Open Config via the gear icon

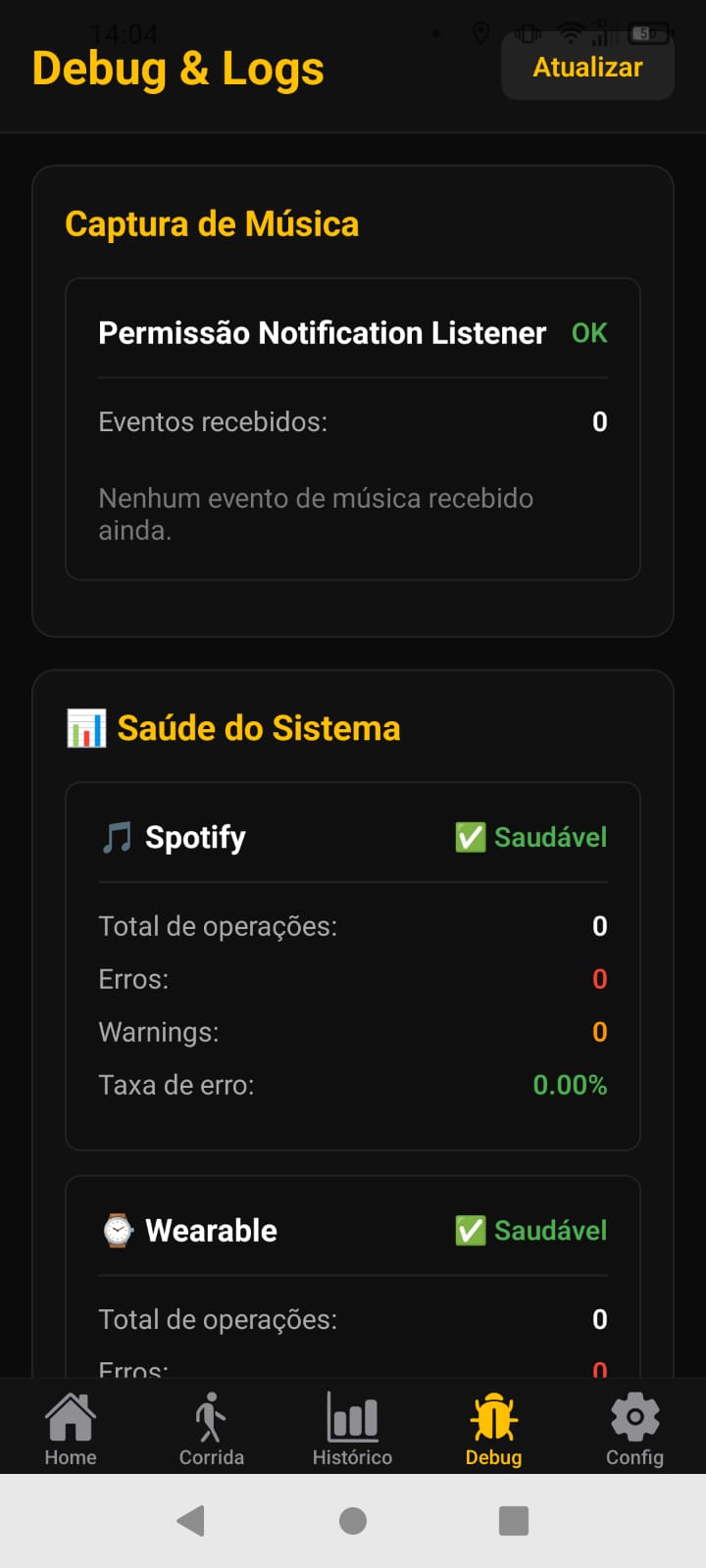point(634,1414)
